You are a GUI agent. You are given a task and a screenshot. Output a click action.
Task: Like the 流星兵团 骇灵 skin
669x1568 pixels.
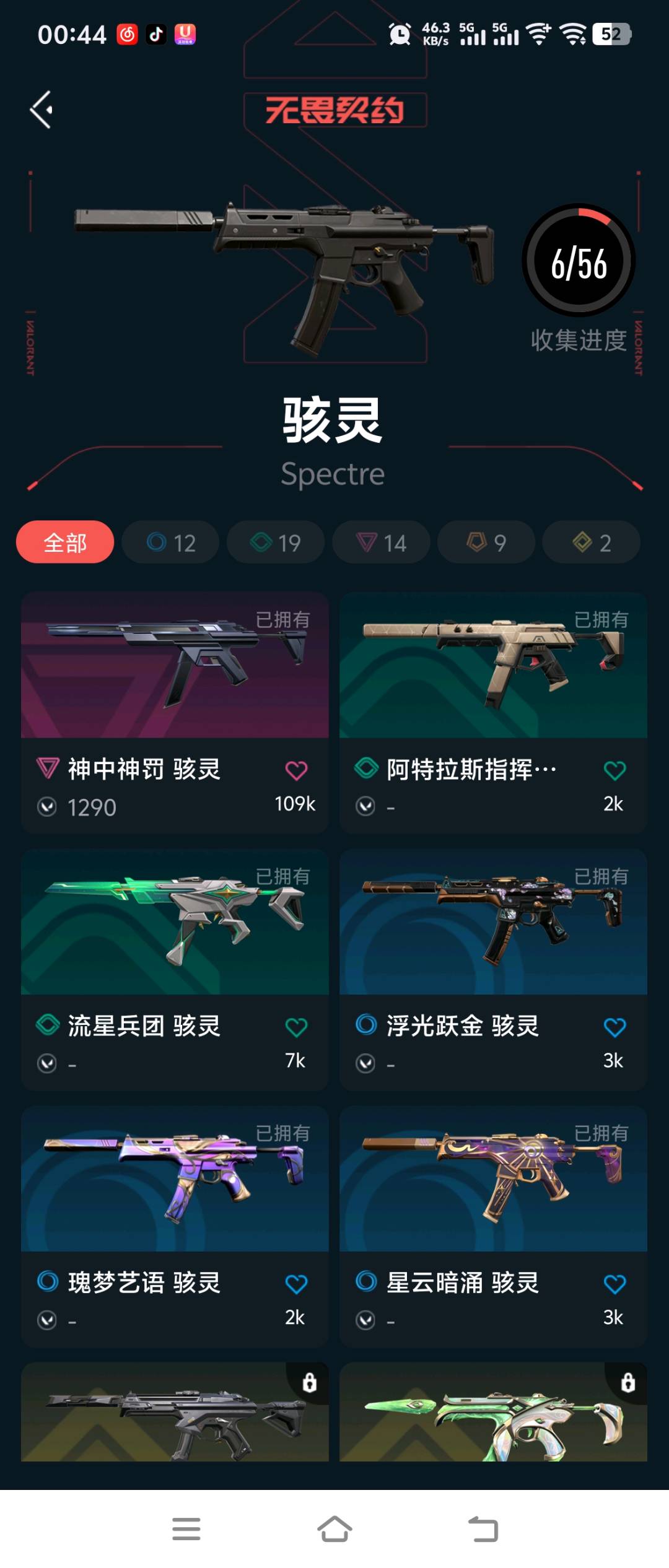click(296, 1027)
